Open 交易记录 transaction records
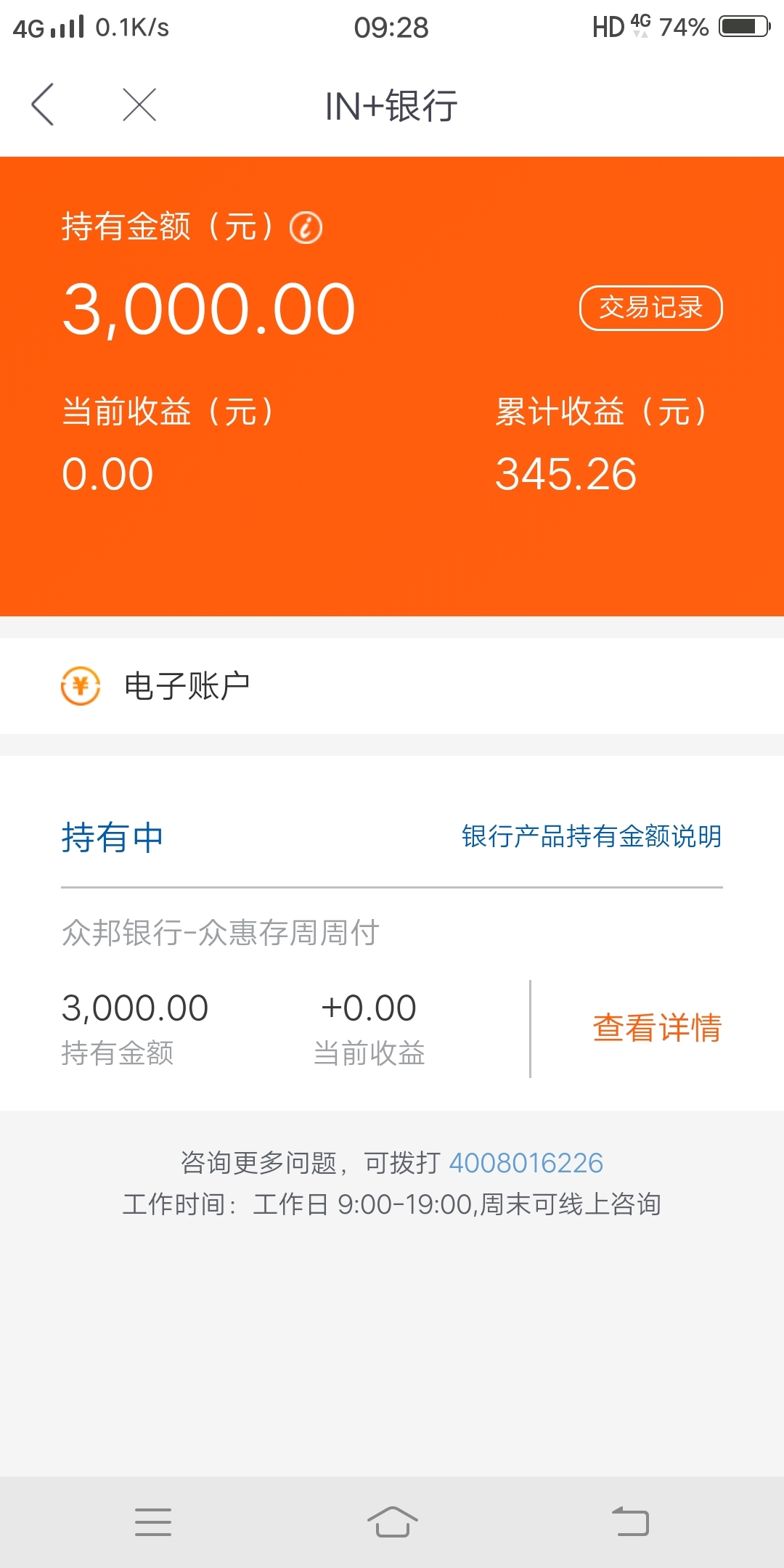Viewport: 784px width, 1568px height. 650,308
